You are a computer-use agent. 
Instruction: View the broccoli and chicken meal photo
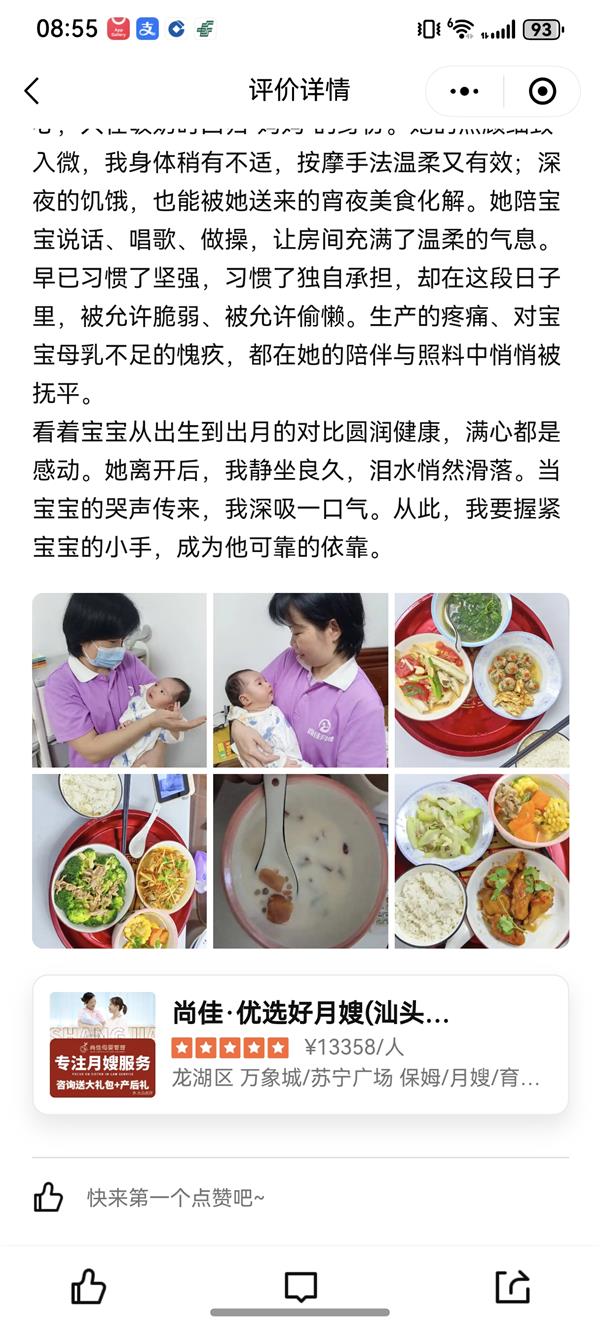(x=119, y=860)
